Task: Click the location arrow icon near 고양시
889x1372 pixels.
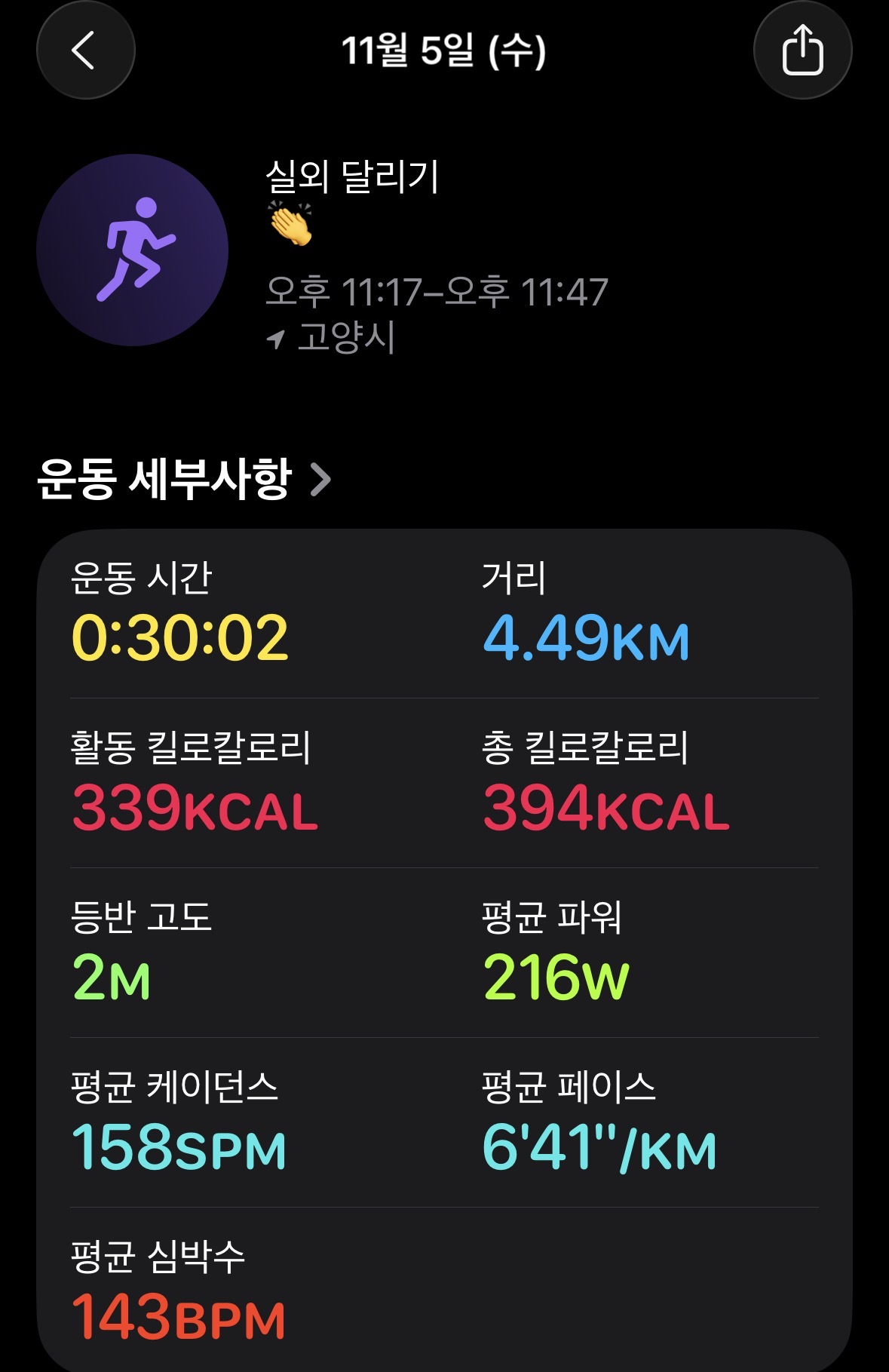Action: click(274, 339)
